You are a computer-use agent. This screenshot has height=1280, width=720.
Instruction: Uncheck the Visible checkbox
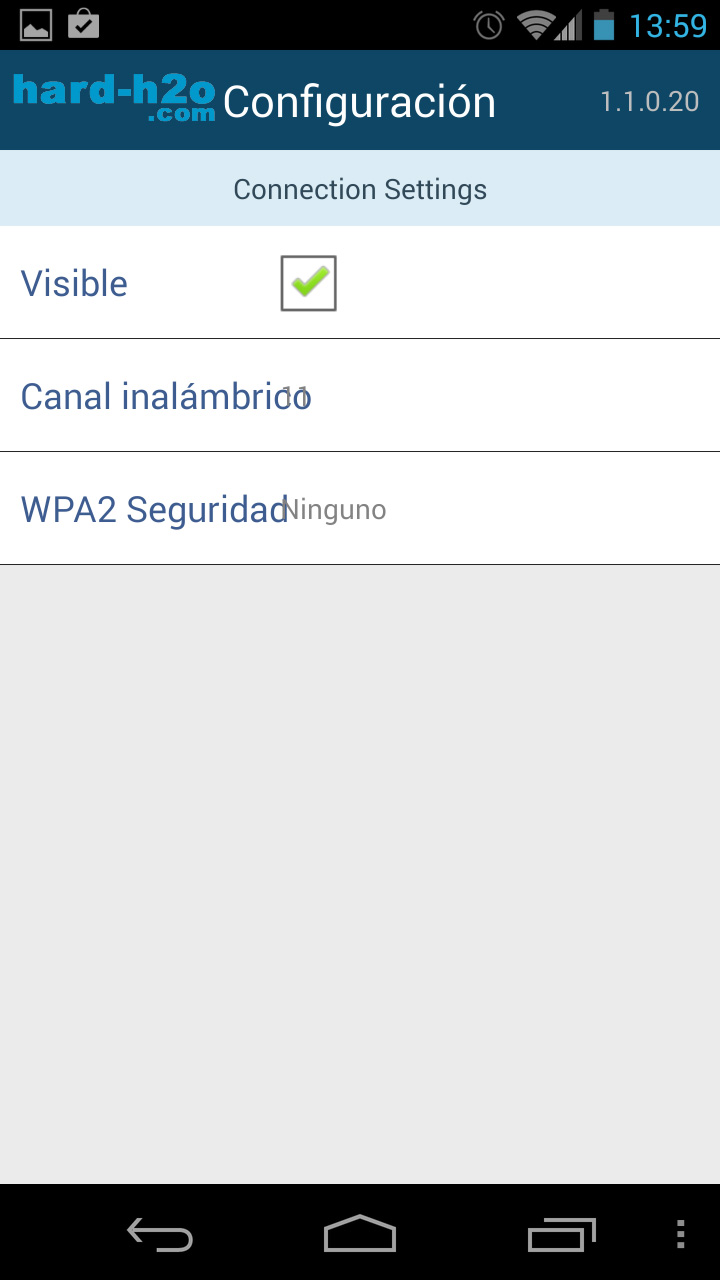(308, 283)
